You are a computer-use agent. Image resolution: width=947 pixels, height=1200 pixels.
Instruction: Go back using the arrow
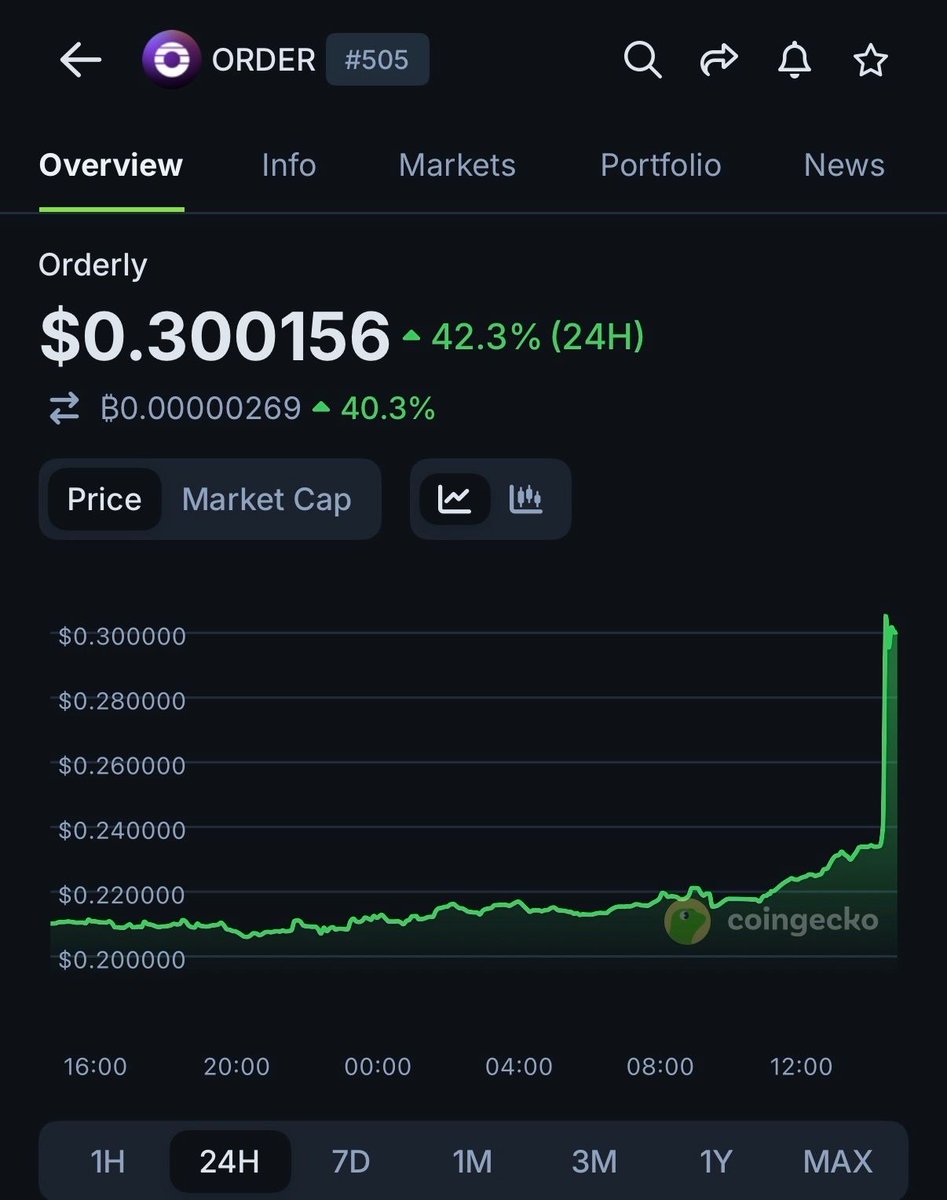(80, 61)
